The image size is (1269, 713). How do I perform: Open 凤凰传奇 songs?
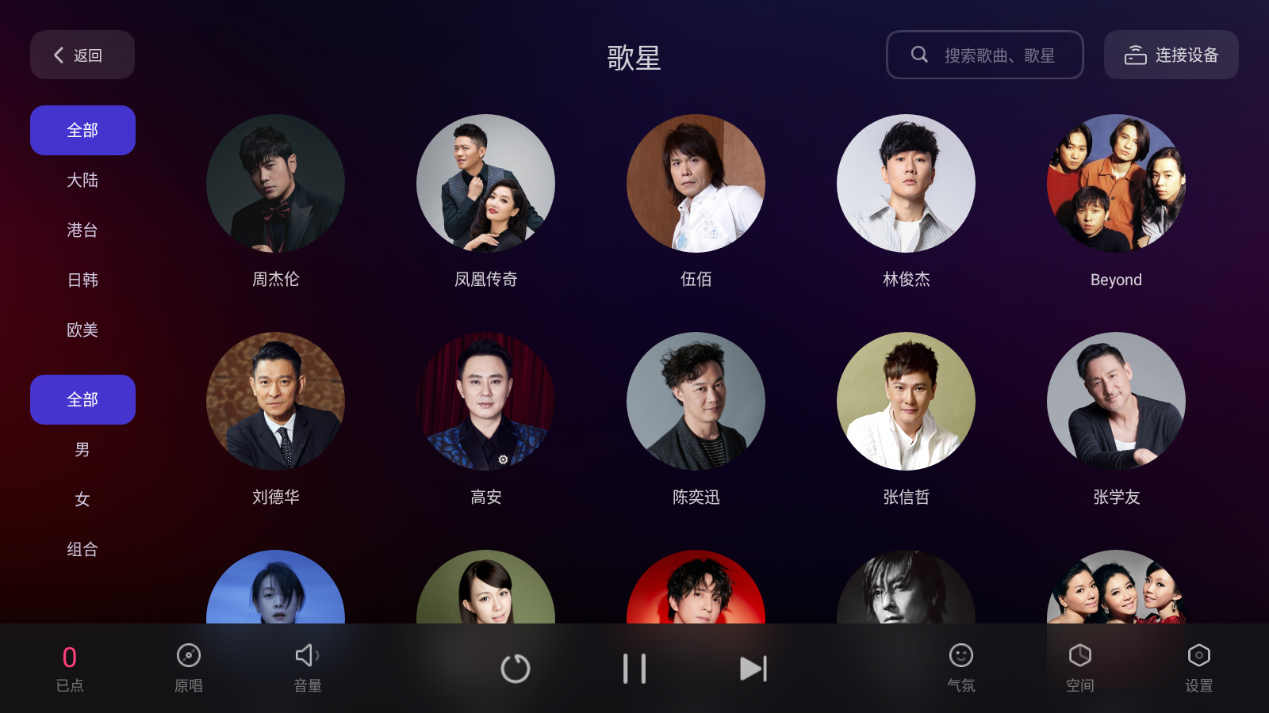[x=485, y=184]
